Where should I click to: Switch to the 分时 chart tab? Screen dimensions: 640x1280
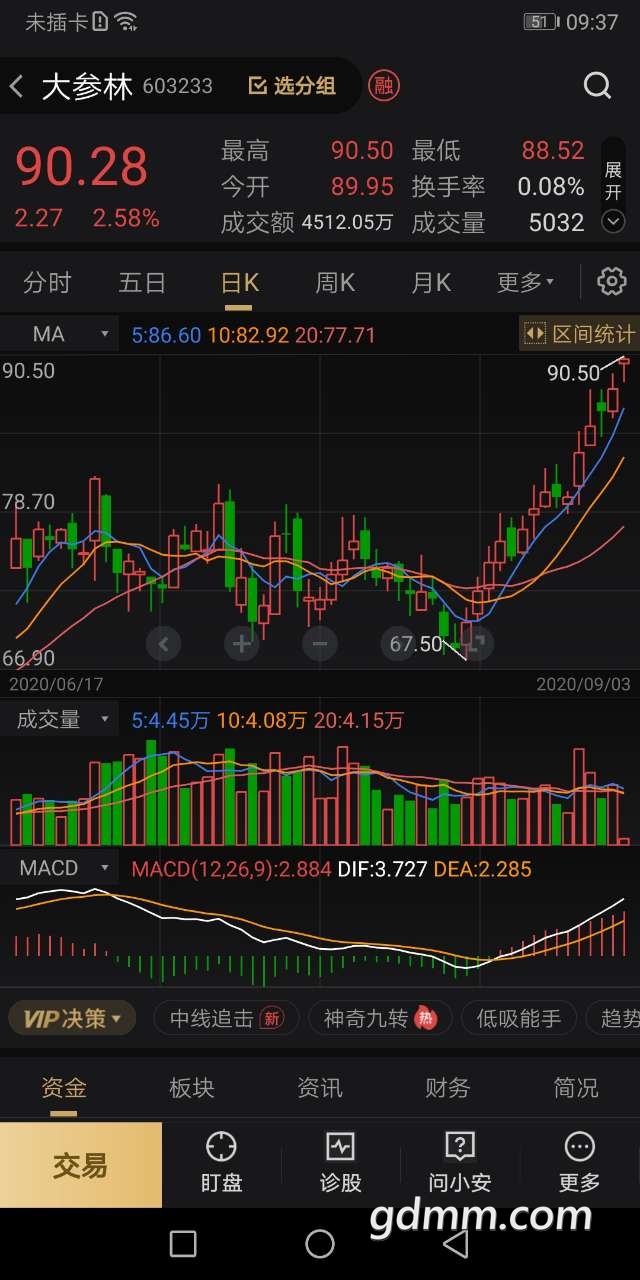pos(47,283)
